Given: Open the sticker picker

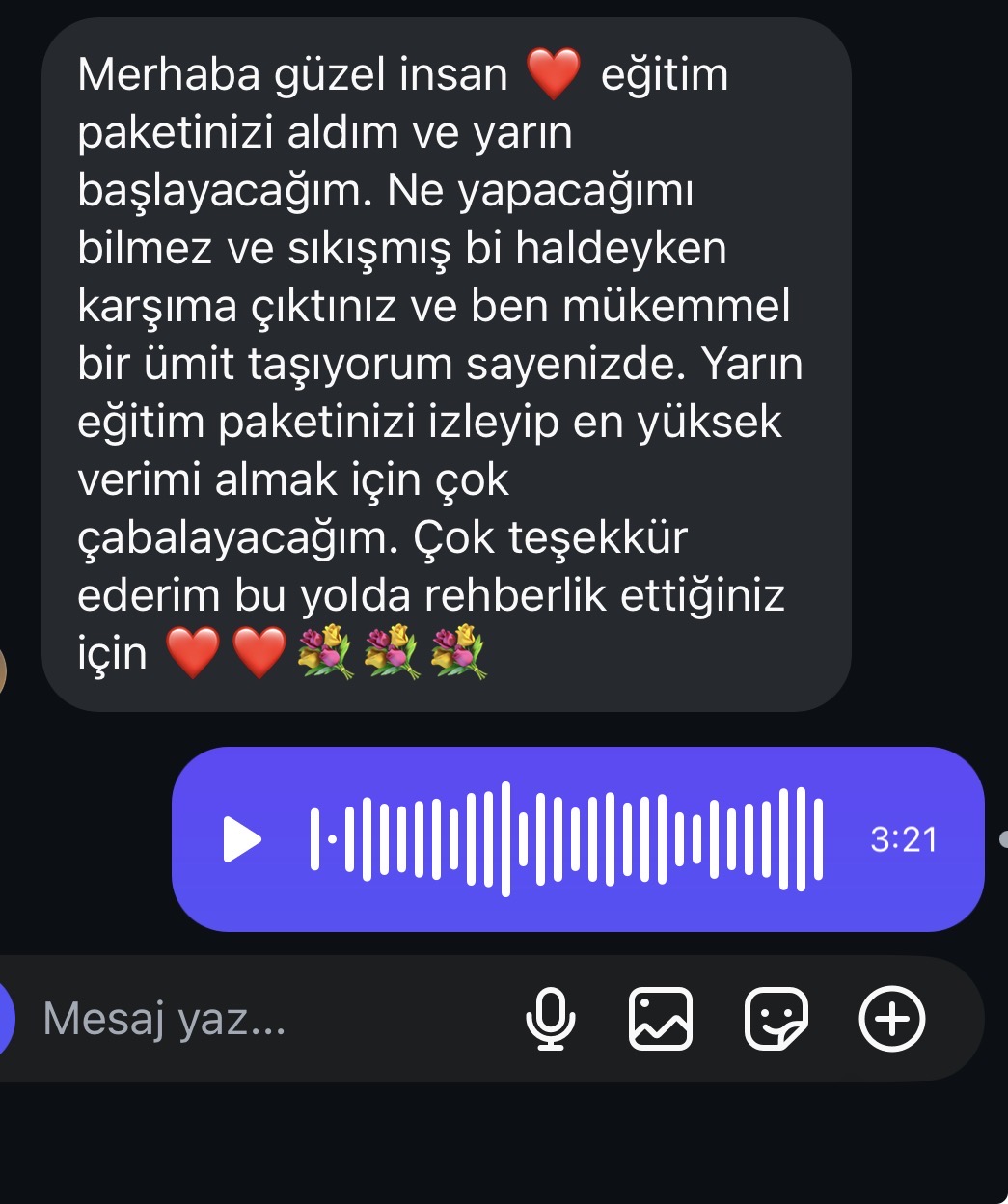Looking at the screenshot, I should pos(776,1019).
